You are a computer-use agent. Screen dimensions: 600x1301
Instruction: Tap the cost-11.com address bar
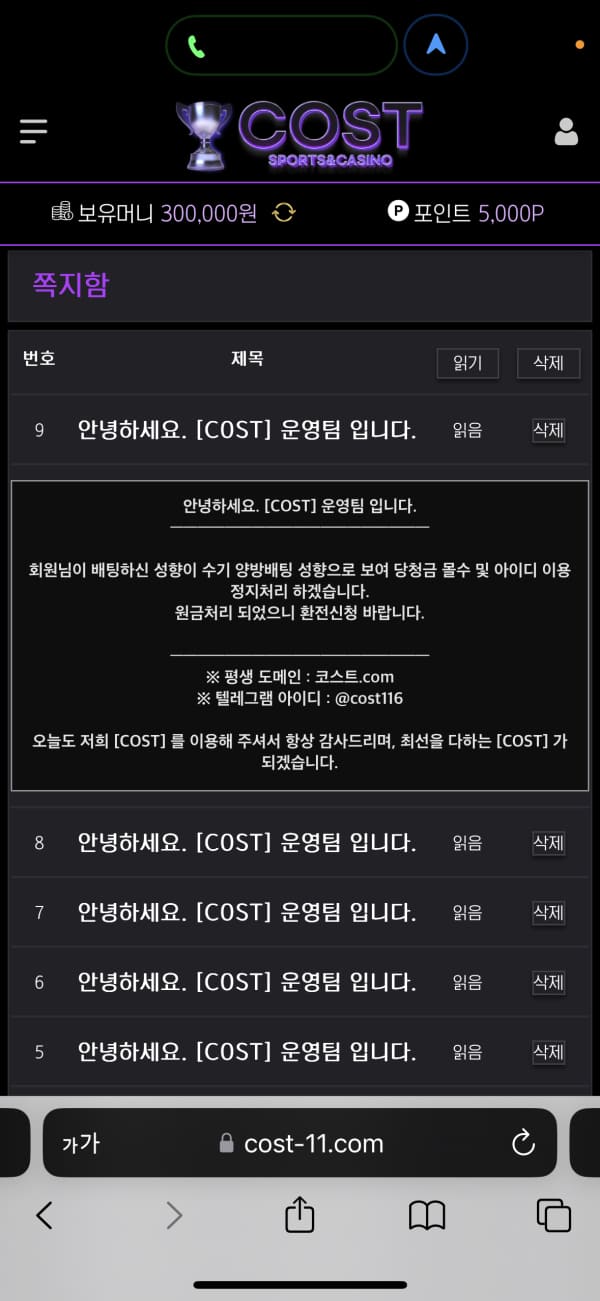click(x=300, y=1143)
